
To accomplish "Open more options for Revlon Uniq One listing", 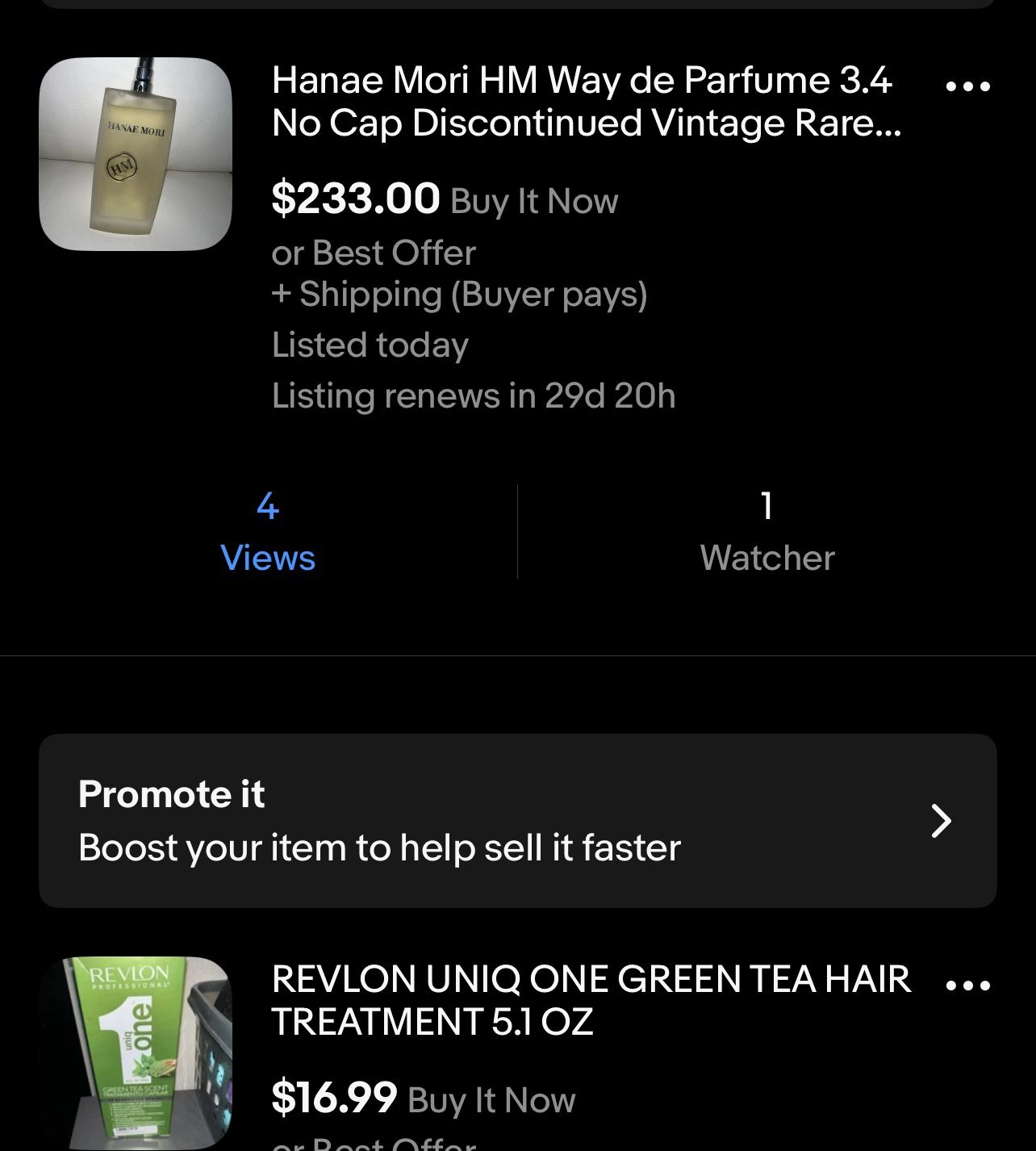I will [967, 985].
